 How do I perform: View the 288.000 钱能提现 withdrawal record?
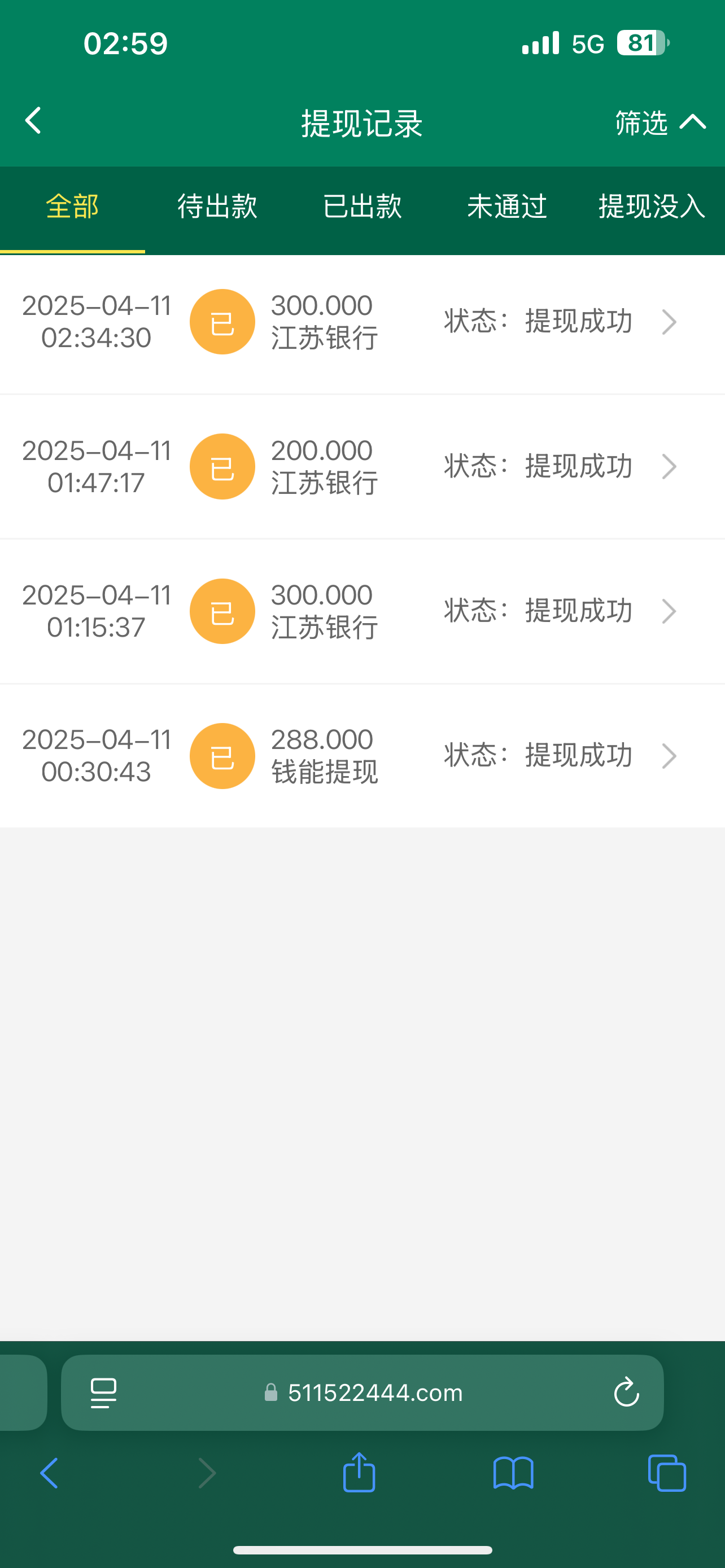(362, 756)
